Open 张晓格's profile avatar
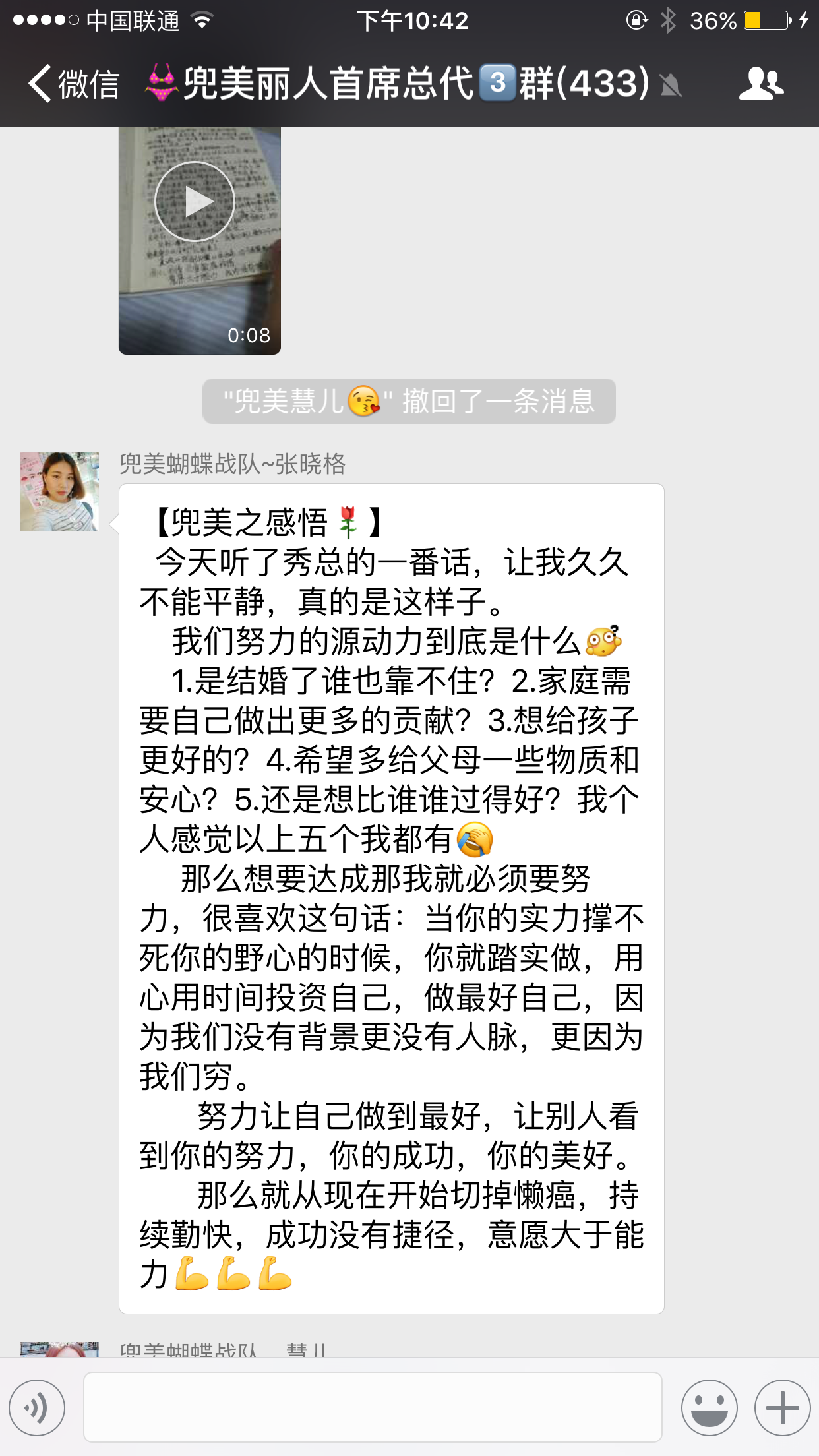819x1456 pixels. 59,491
